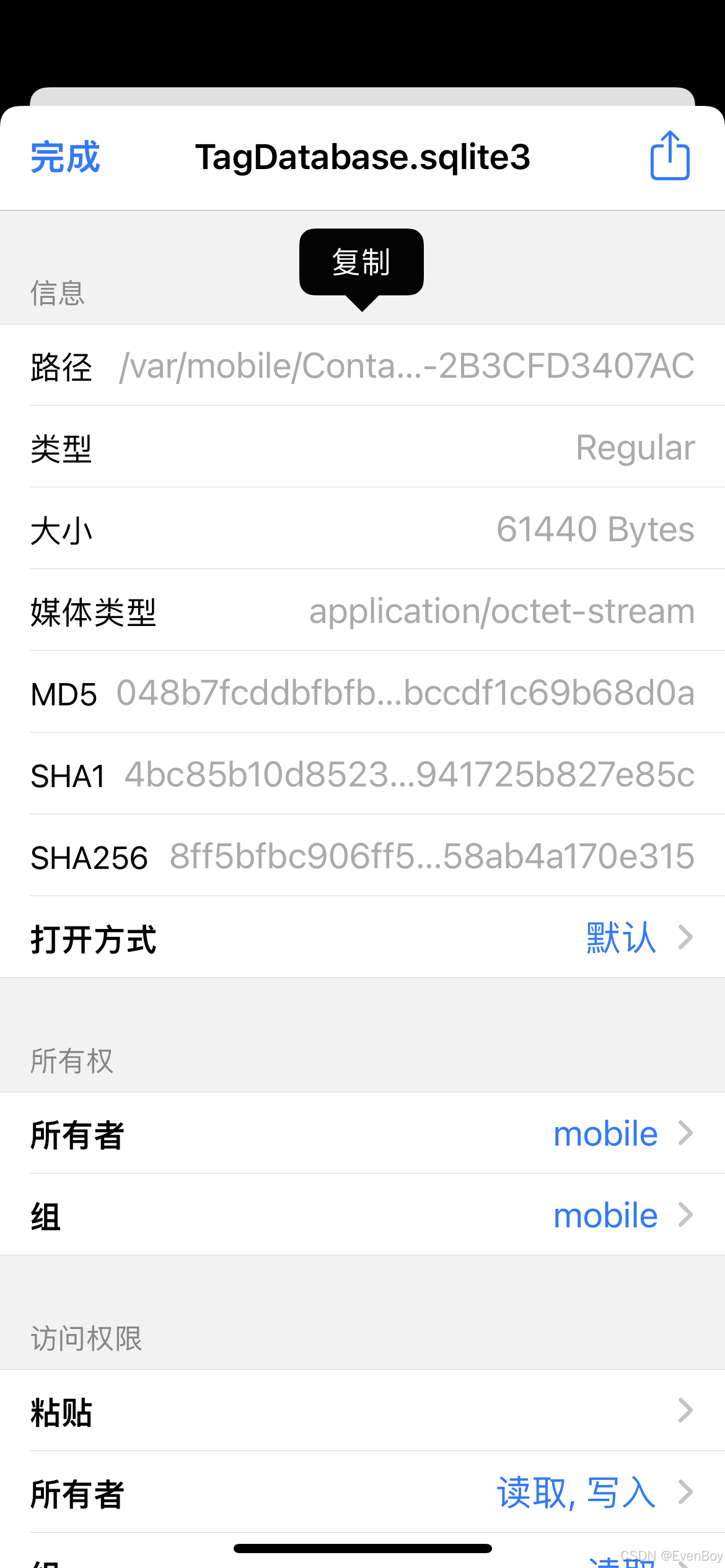Image resolution: width=725 pixels, height=1568 pixels.
Task: Select the 路径 file path row
Action: click(x=362, y=366)
